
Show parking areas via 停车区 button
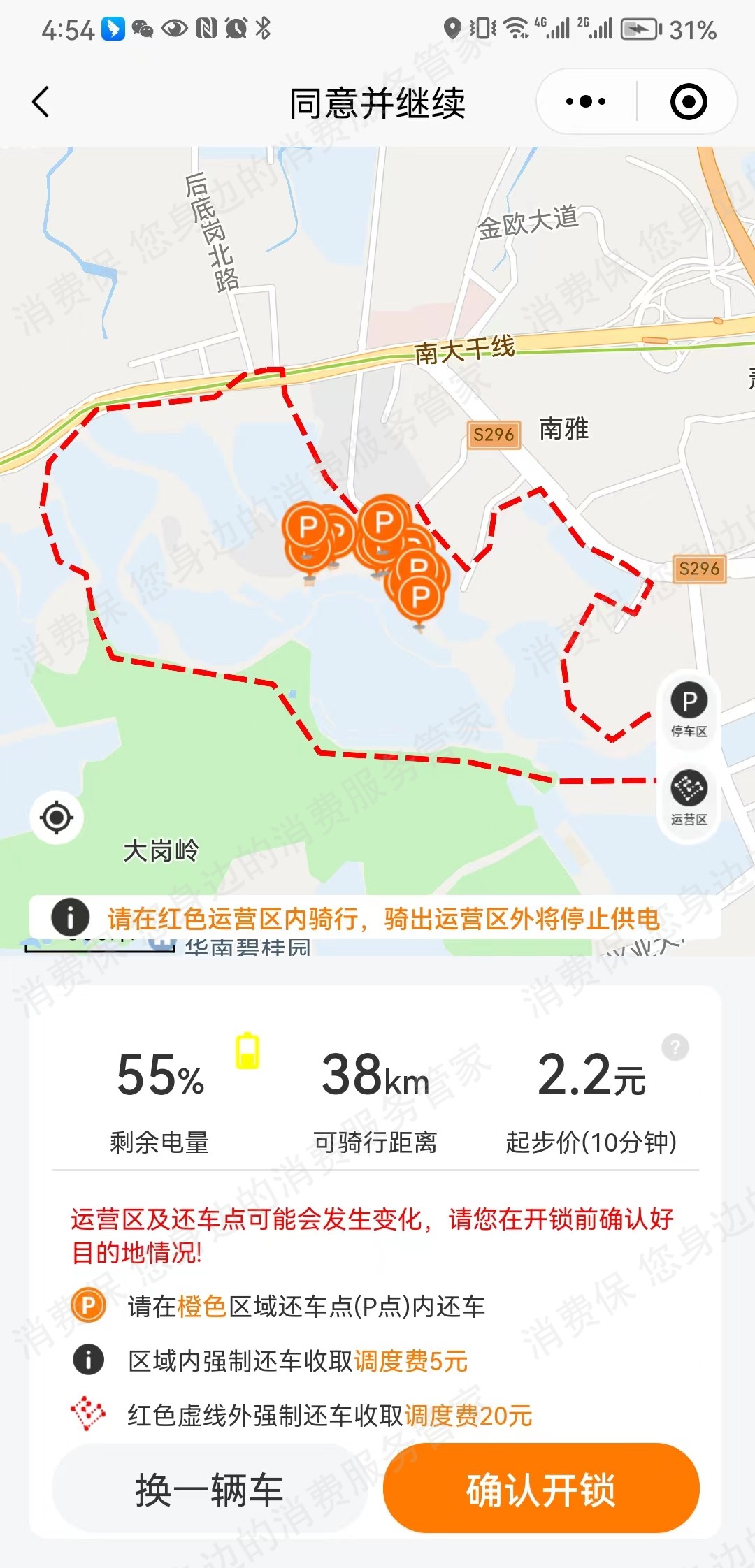tap(689, 710)
